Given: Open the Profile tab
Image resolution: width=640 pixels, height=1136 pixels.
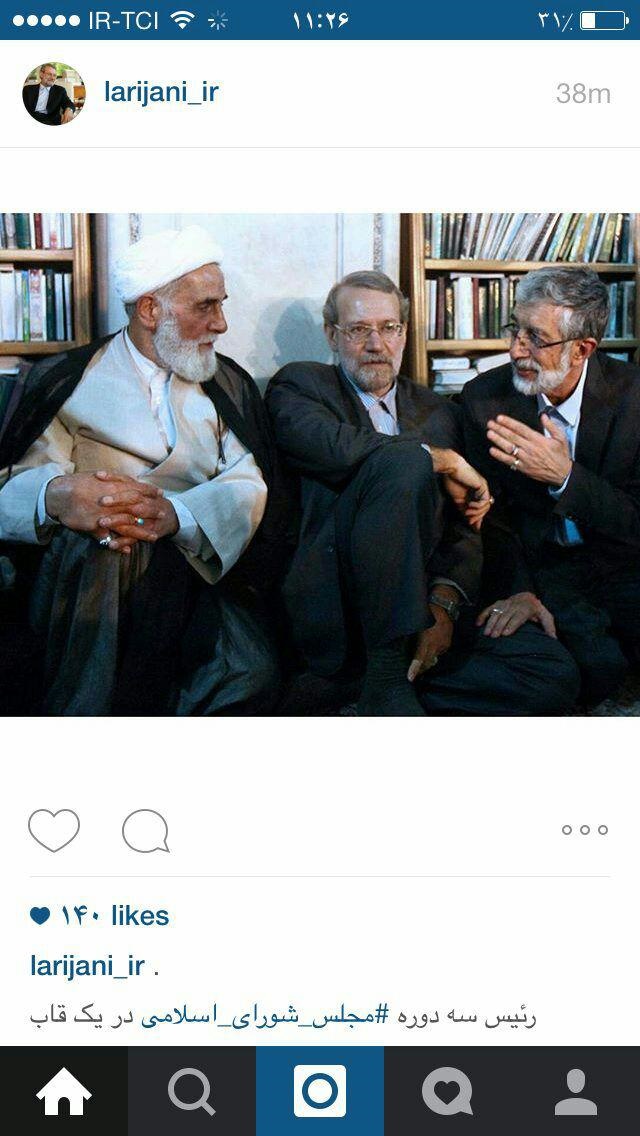Looking at the screenshot, I should point(576,1091).
